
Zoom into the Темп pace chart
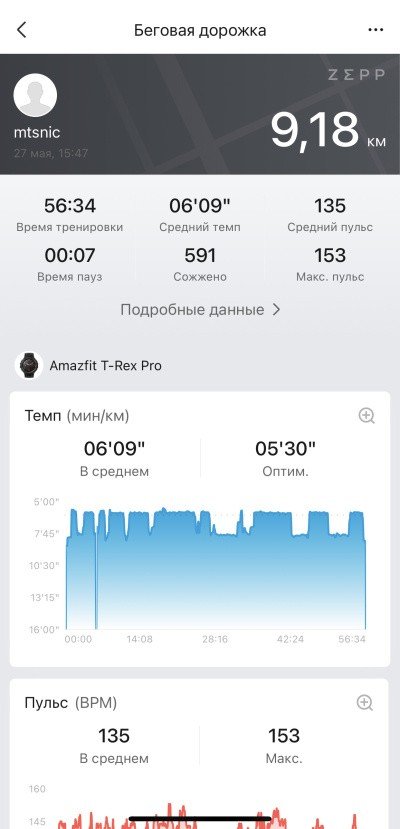click(366, 416)
